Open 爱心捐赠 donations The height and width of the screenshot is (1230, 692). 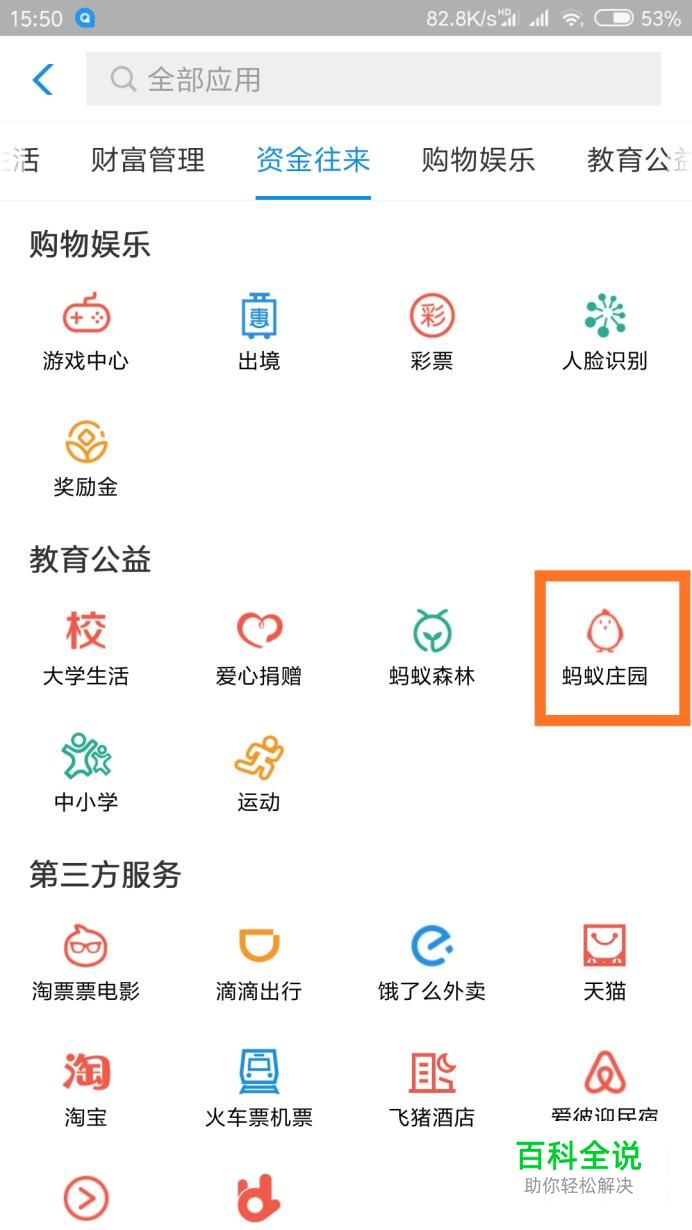pyautogui.click(x=259, y=647)
